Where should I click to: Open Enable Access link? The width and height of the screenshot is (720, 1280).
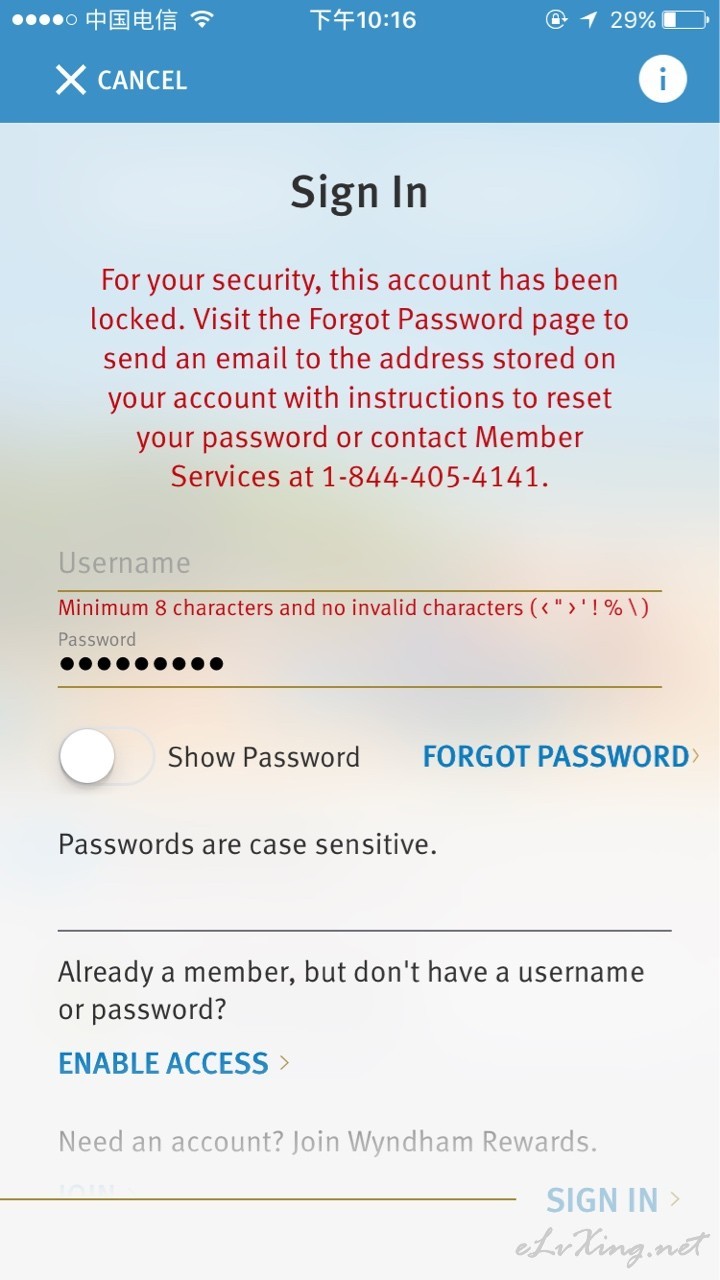click(173, 1063)
